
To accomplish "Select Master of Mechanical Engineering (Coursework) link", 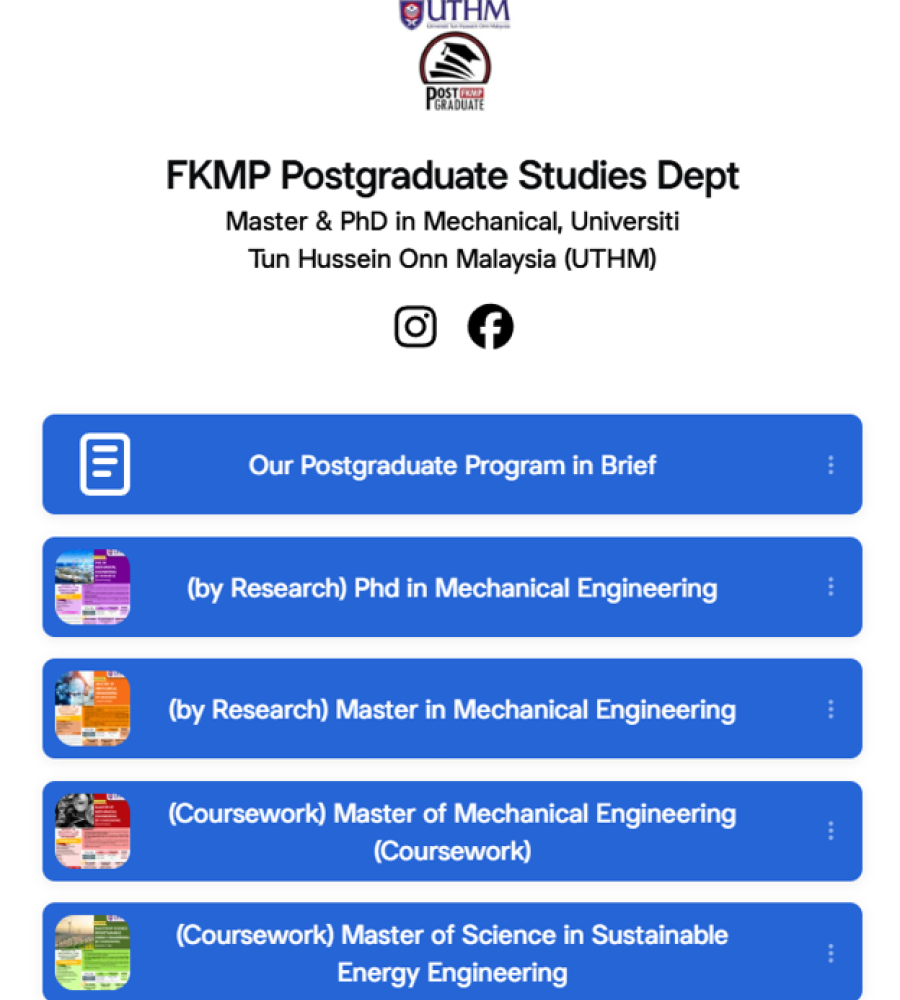I will (452, 832).
